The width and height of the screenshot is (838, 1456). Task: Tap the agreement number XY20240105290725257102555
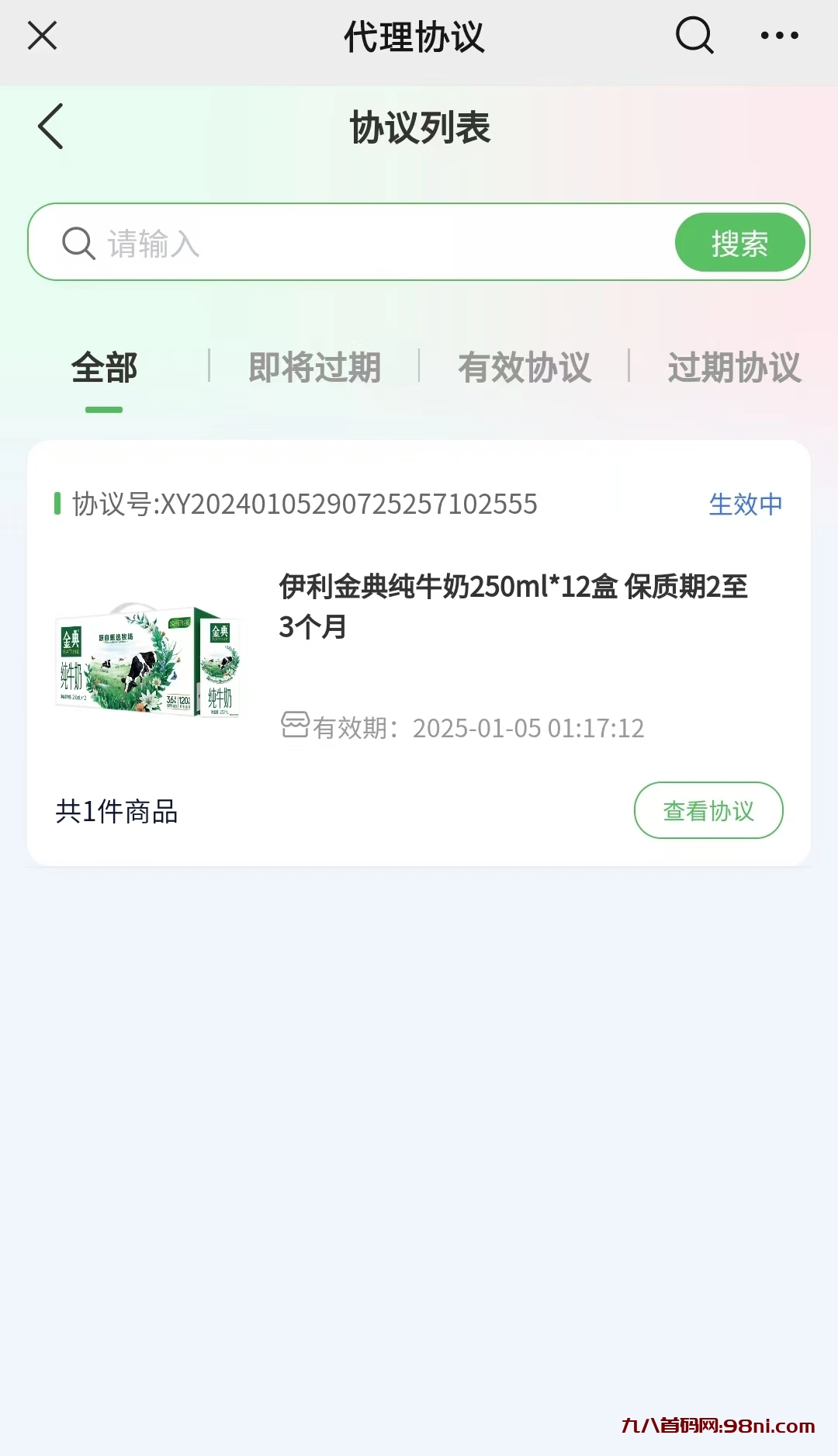(x=349, y=504)
